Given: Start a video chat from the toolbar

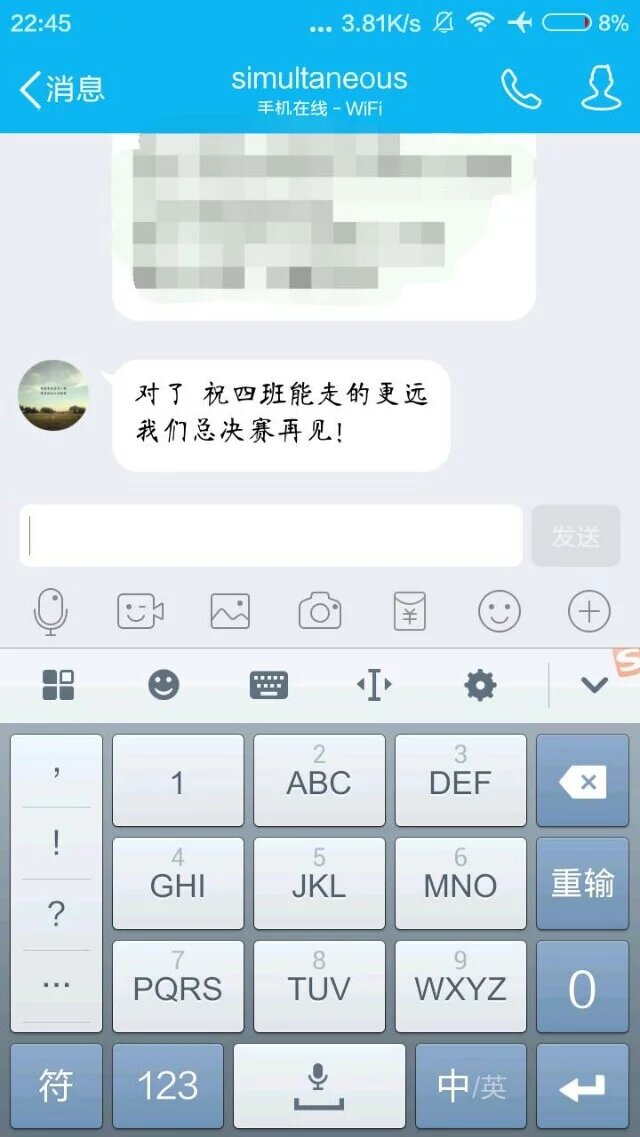Looking at the screenshot, I should 140,611.
